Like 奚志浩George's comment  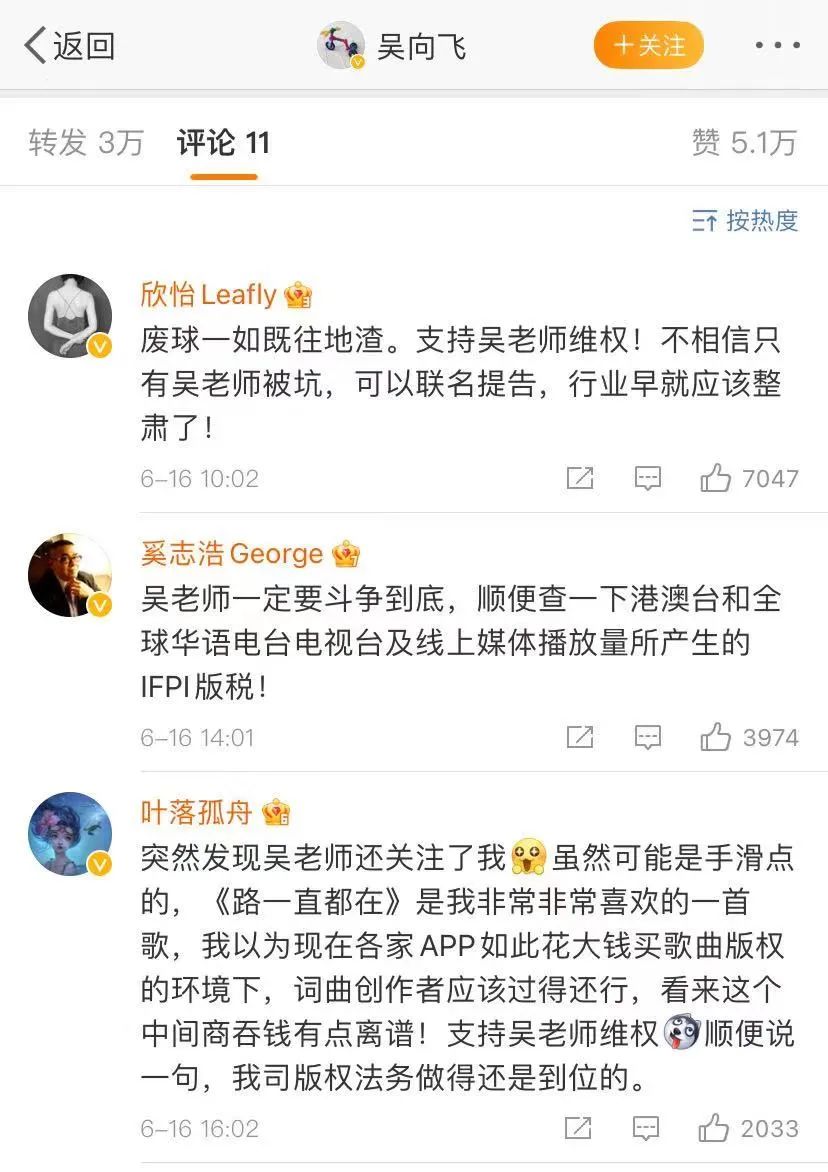716,738
